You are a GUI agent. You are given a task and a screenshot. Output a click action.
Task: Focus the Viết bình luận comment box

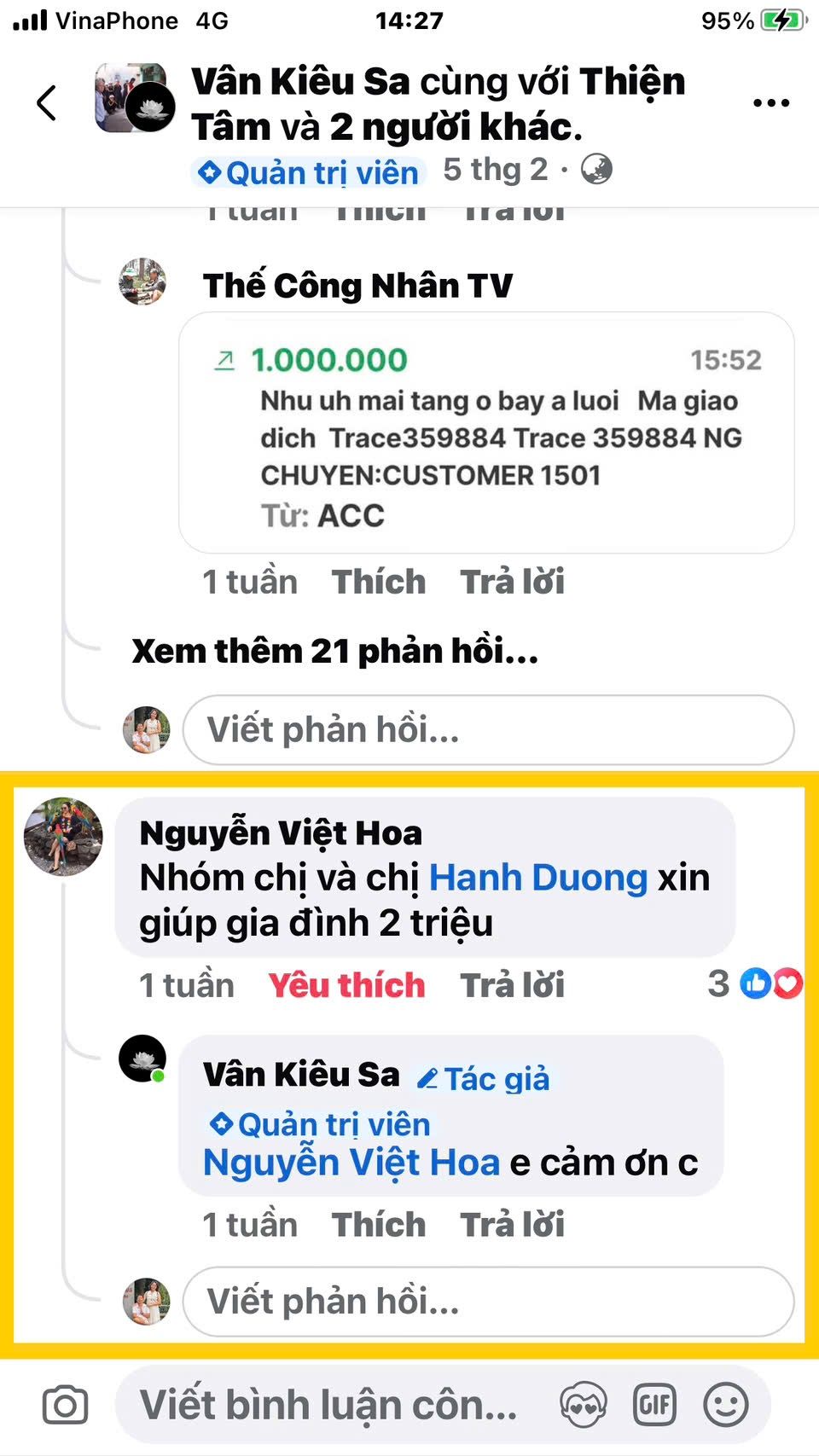[328, 1405]
